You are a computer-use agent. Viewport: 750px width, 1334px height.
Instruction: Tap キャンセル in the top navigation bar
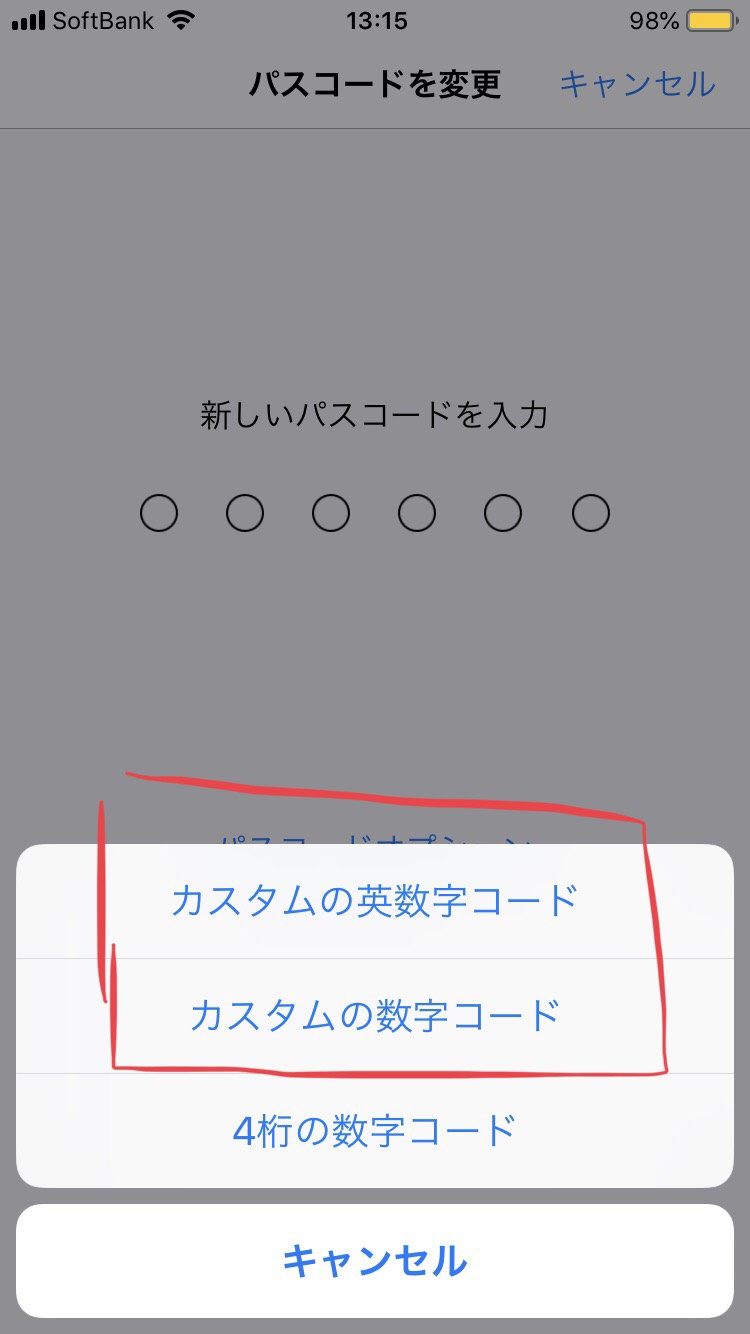tap(637, 84)
